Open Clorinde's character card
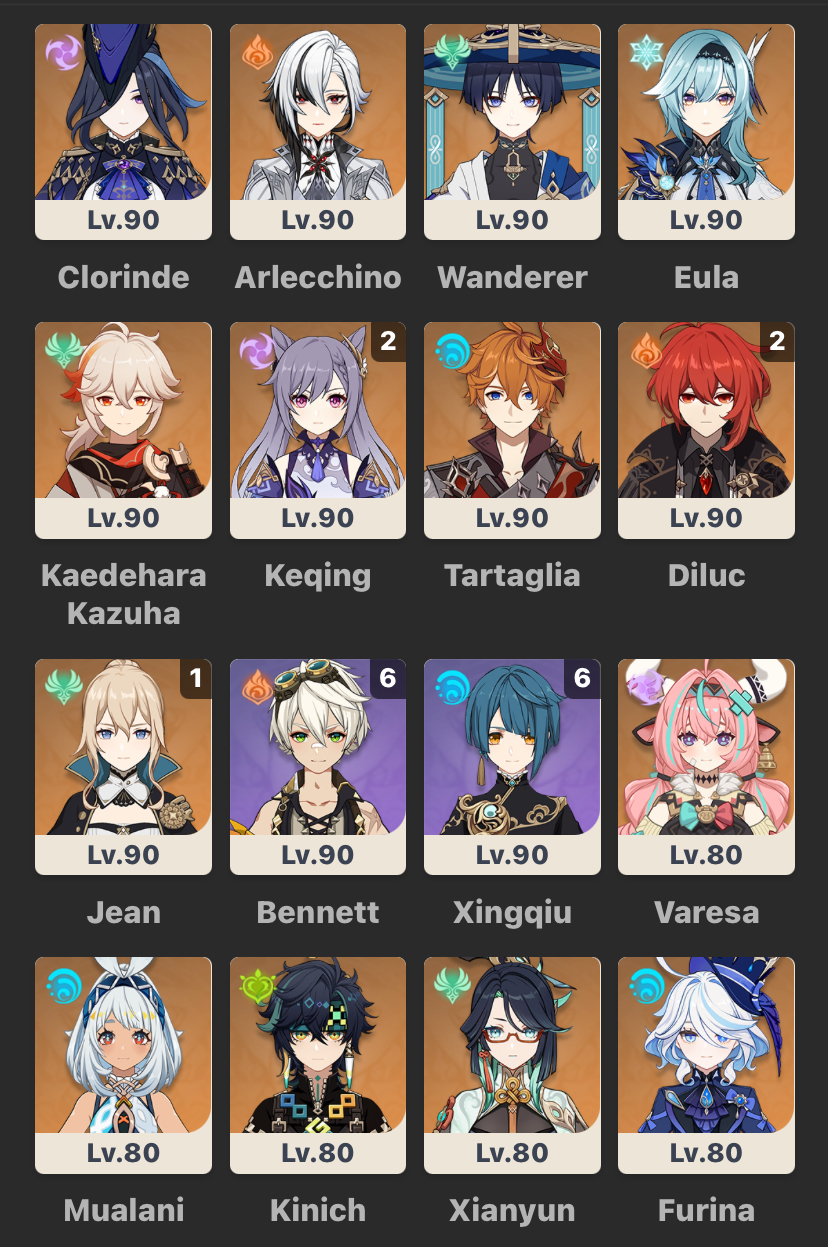 coord(123,130)
